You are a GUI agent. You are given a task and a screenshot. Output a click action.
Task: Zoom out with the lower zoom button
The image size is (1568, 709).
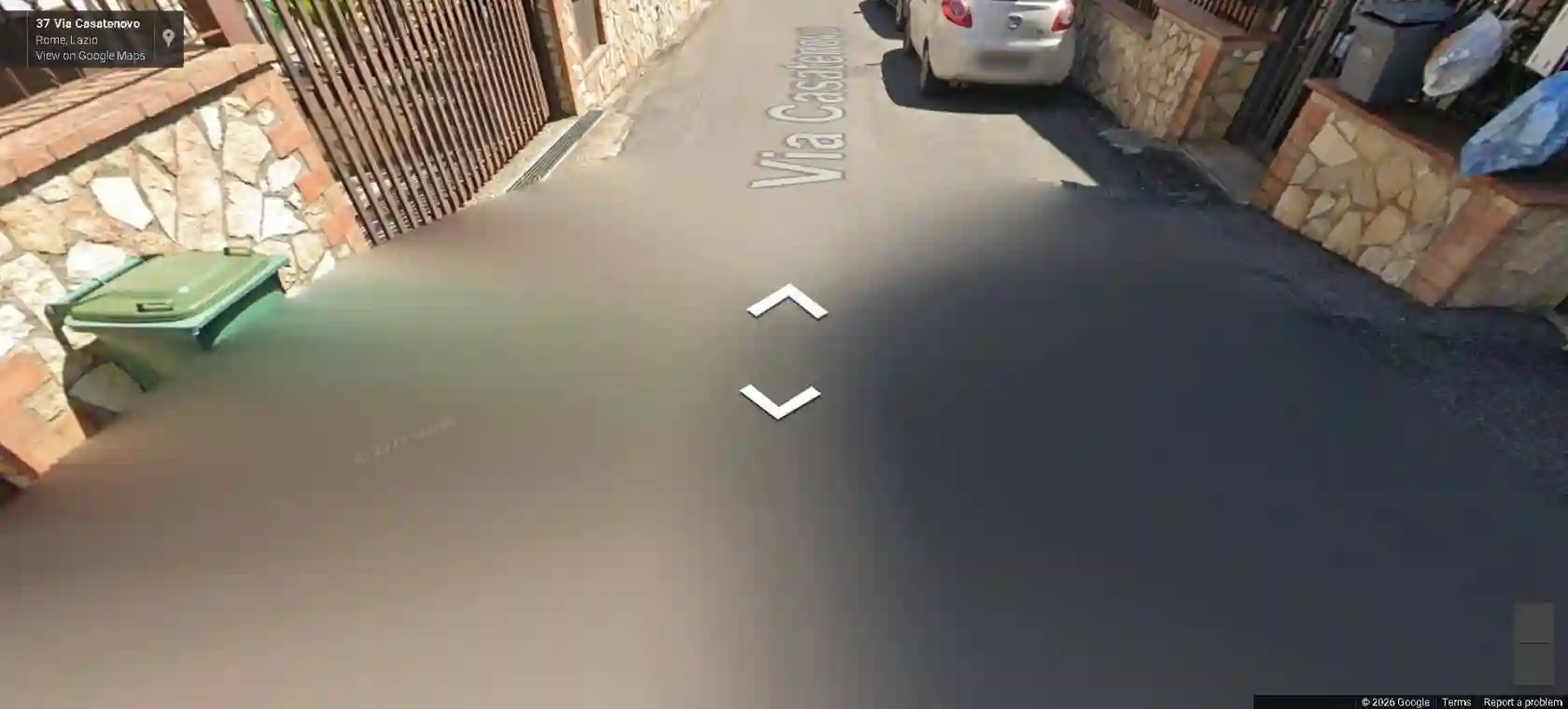pyautogui.click(x=1533, y=663)
